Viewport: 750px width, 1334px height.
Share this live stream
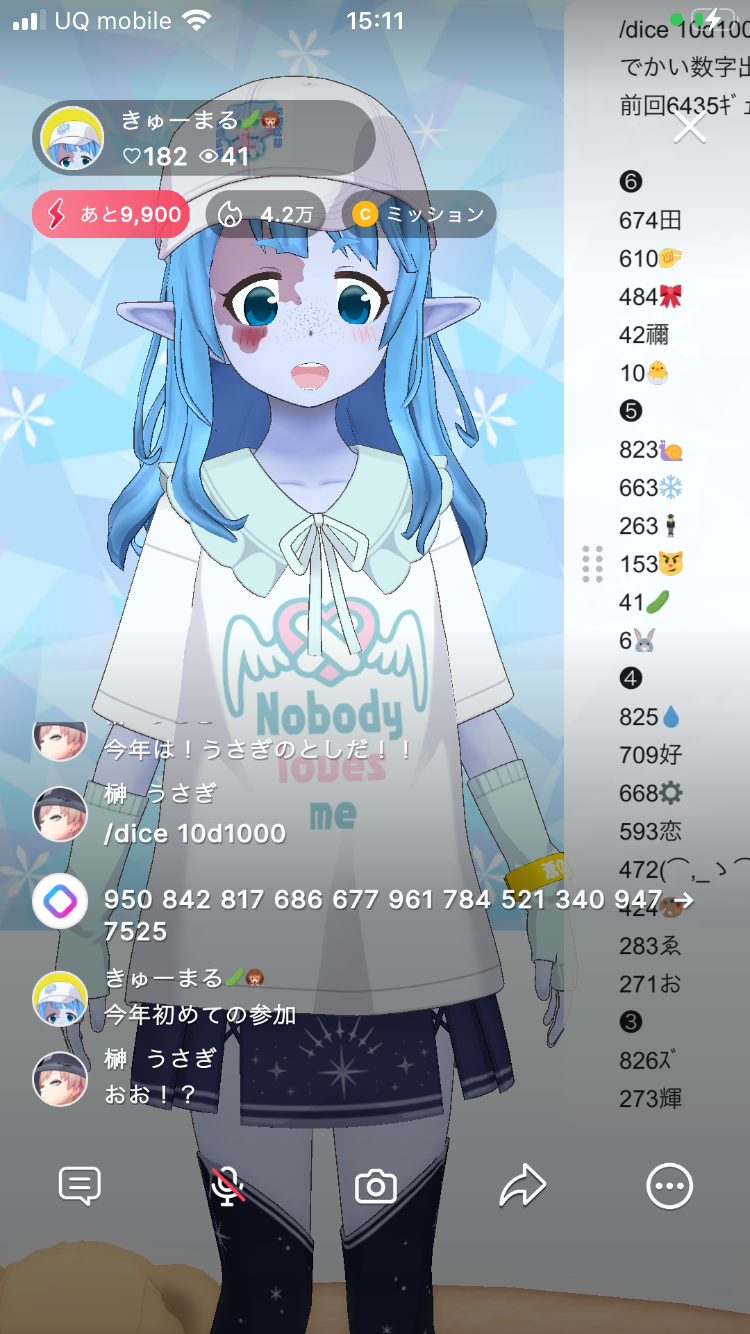(x=522, y=1186)
